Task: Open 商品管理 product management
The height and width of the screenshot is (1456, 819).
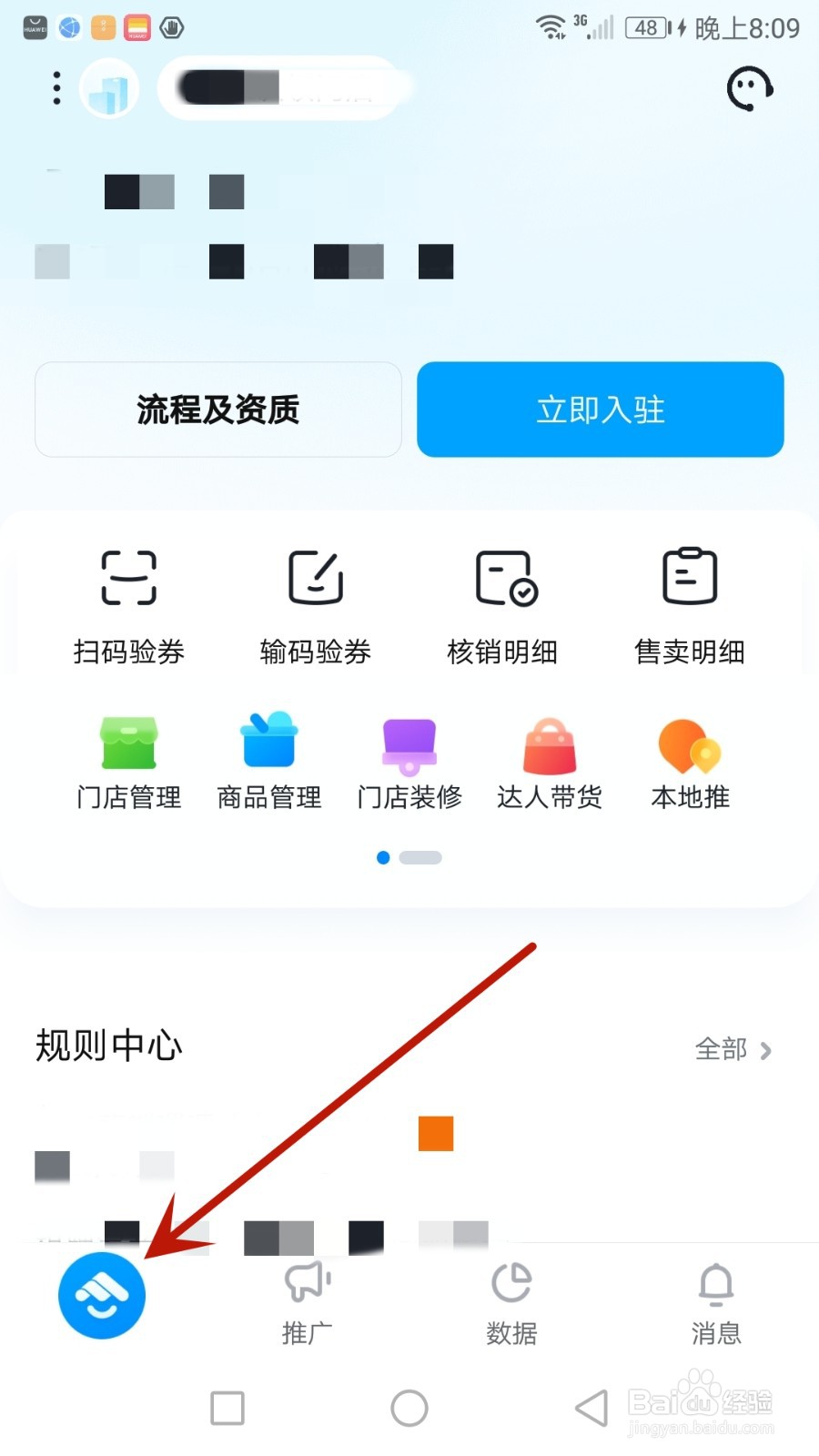Action: point(268,760)
